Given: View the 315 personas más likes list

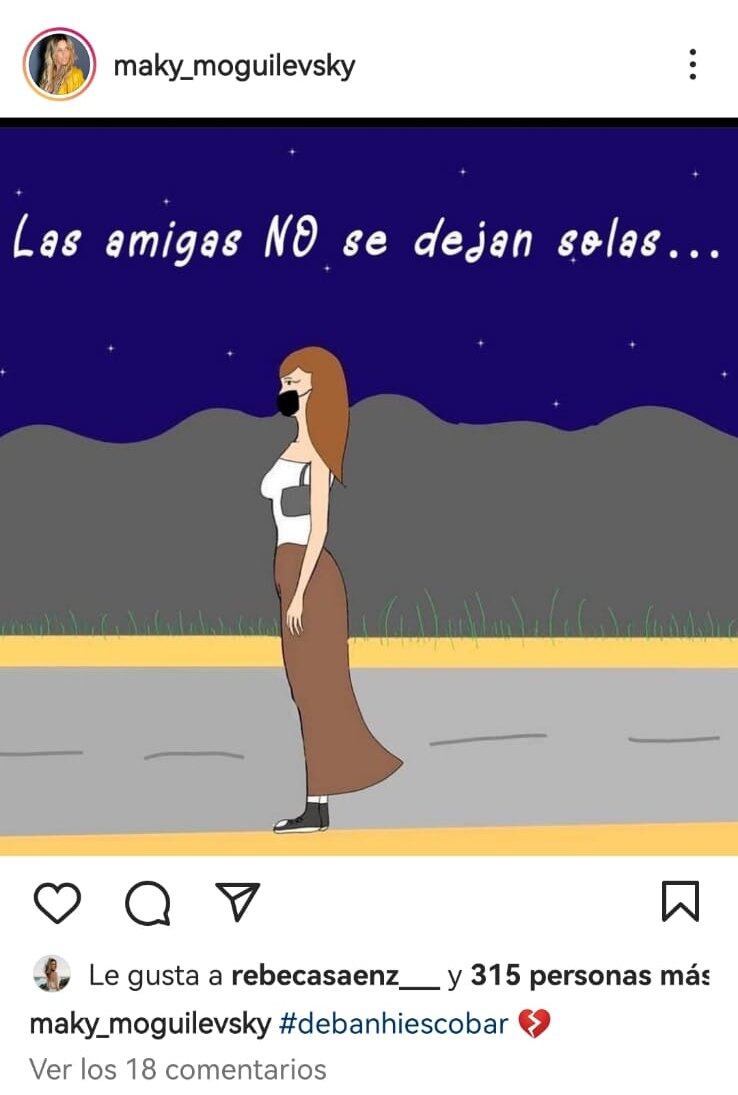Looking at the screenshot, I should tap(589, 975).
